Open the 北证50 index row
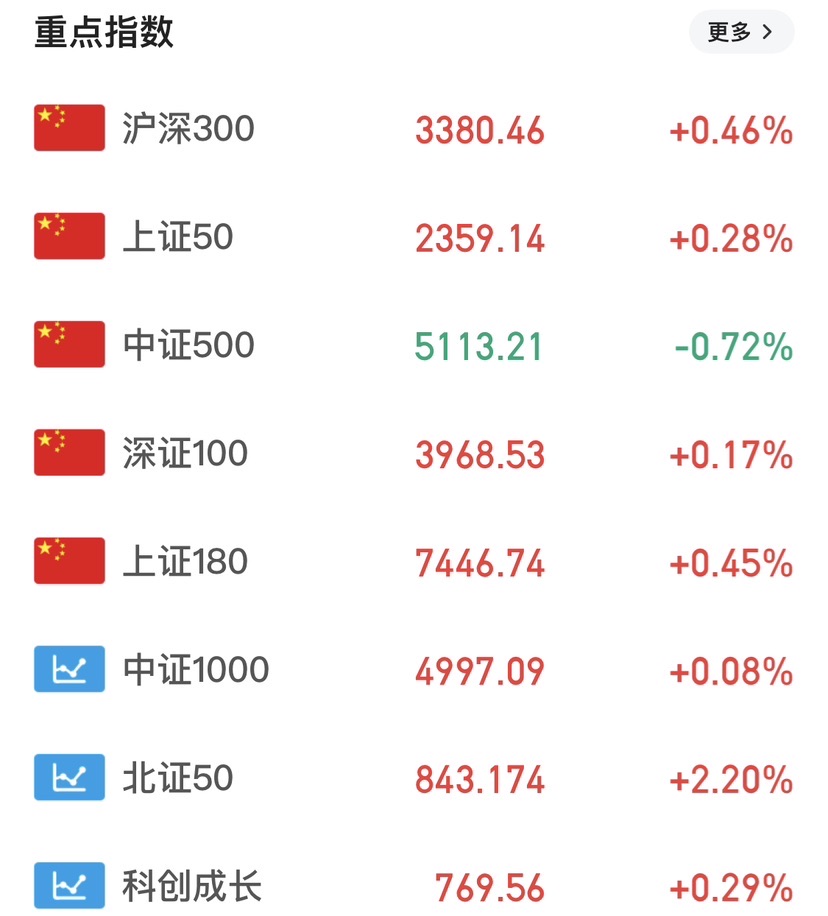 point(178,777)
